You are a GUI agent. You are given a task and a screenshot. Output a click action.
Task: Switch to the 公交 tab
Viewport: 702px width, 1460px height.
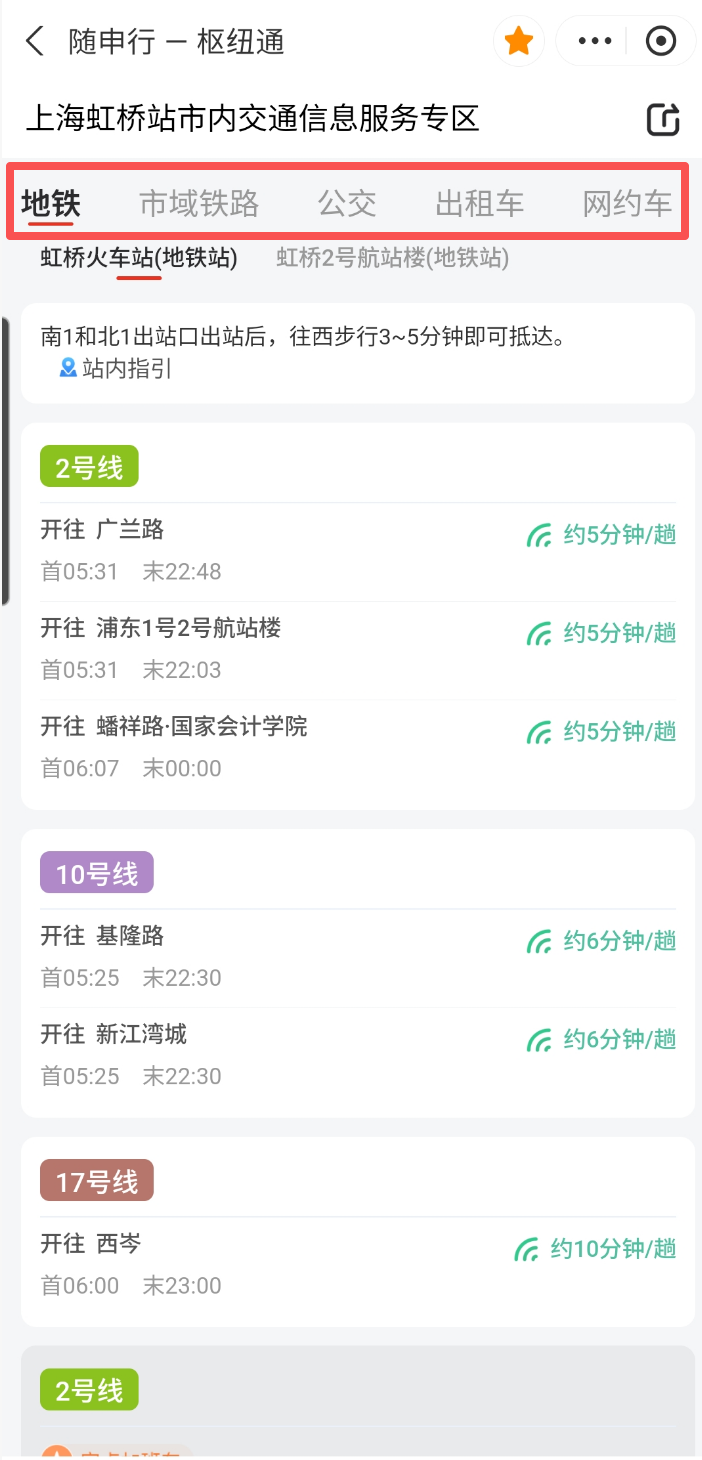click(347, 203)
